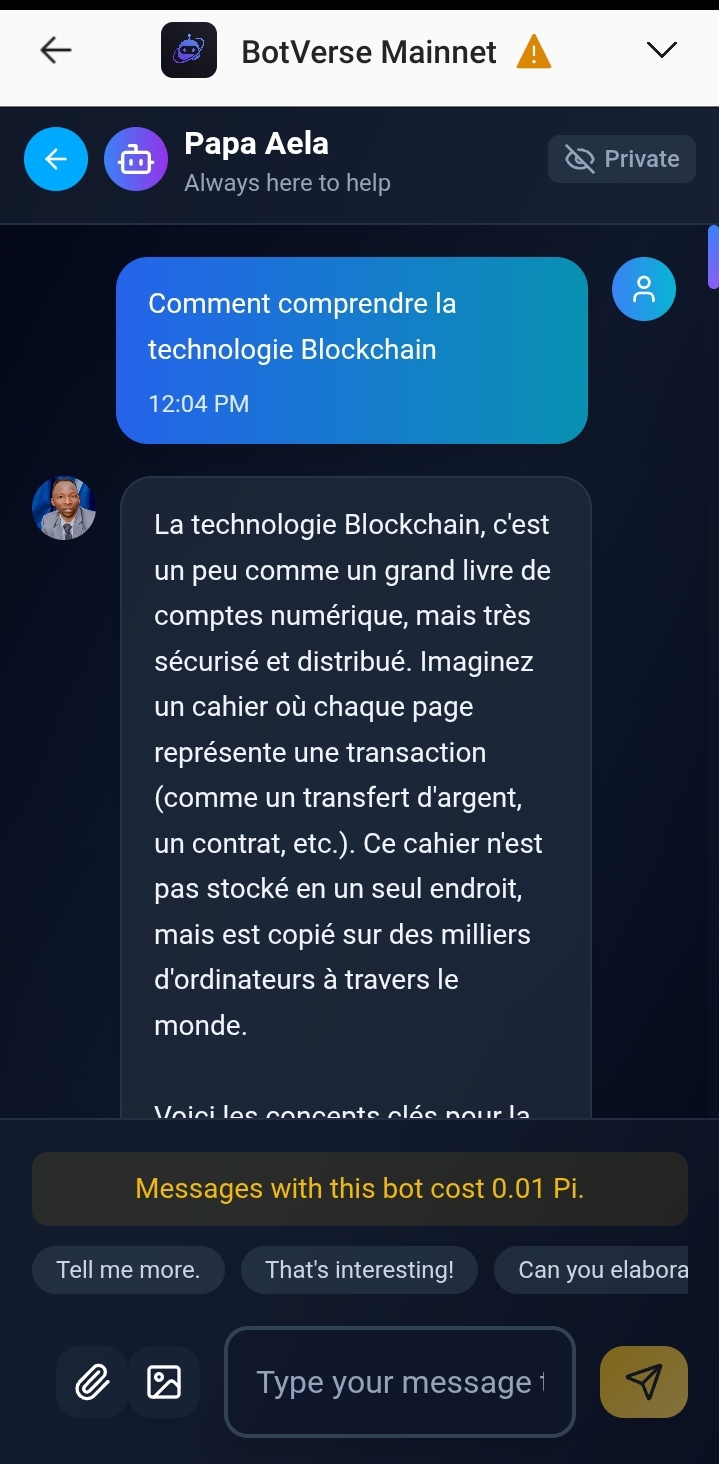Select the "Tell me more." suggestion chip
This screenshot has width=719, height=1464.
(x=128, y=1270)
